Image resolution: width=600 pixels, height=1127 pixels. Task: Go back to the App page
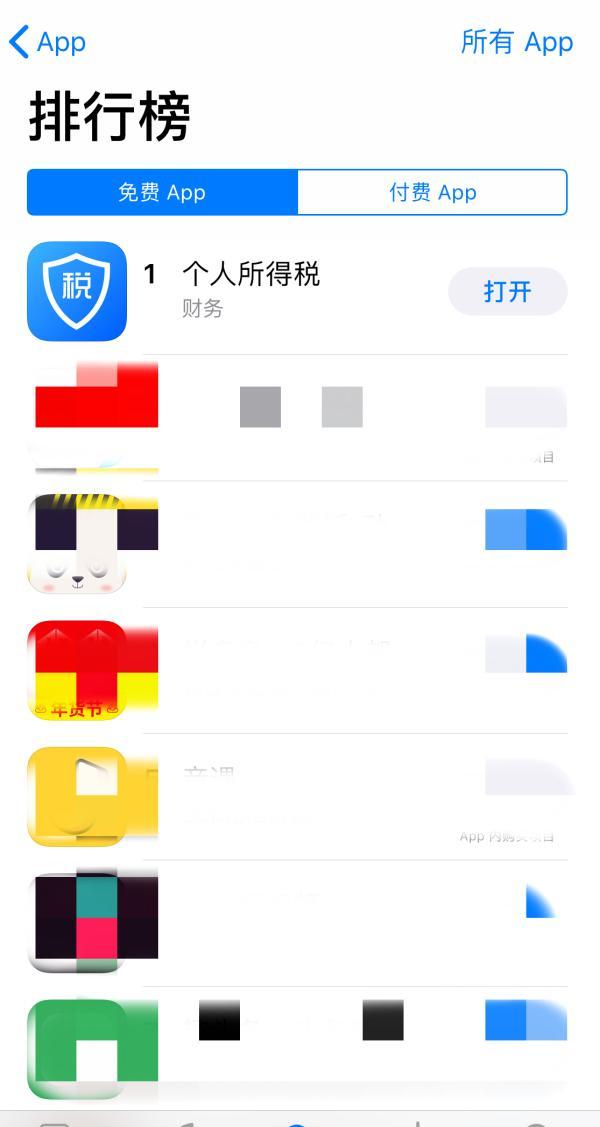47,42
